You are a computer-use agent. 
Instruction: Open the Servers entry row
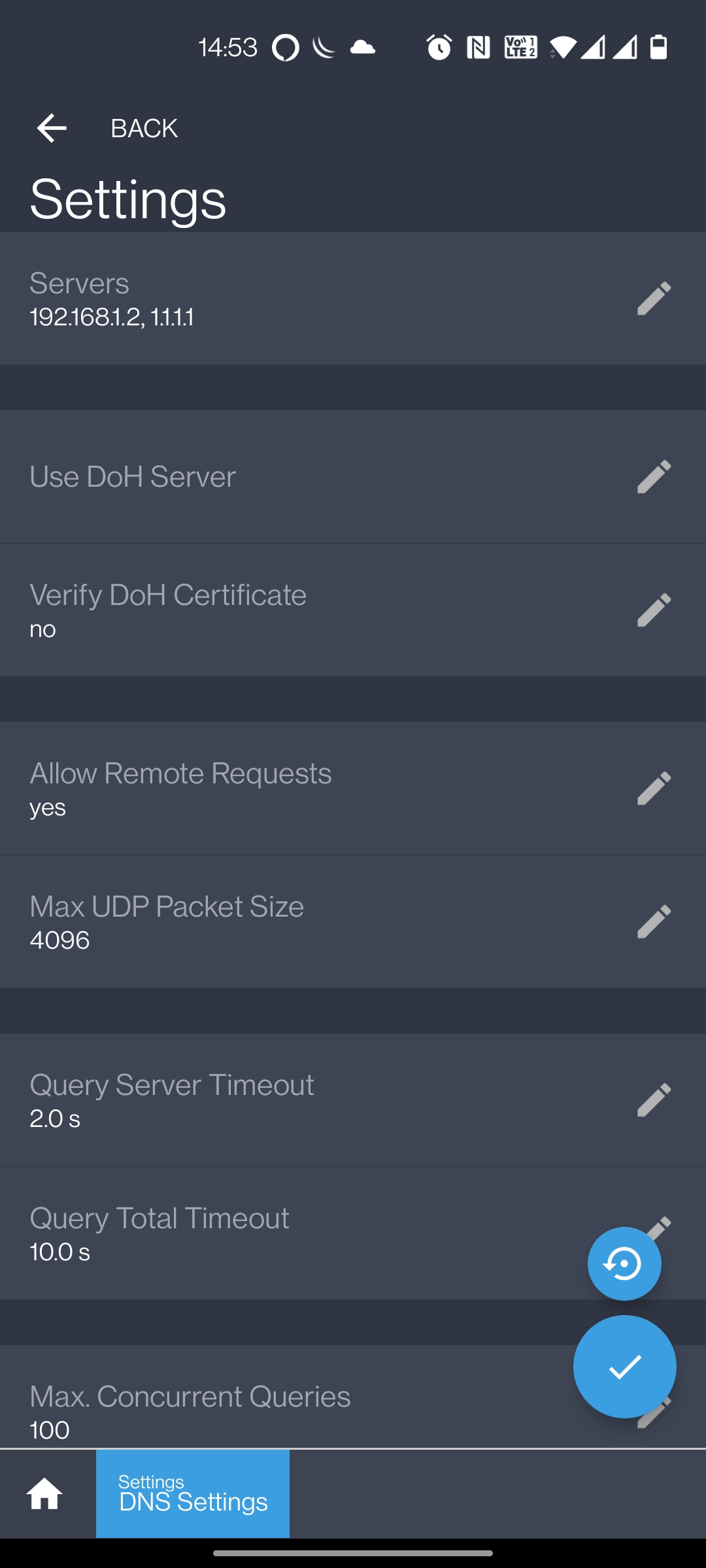(x=261, y=300)
